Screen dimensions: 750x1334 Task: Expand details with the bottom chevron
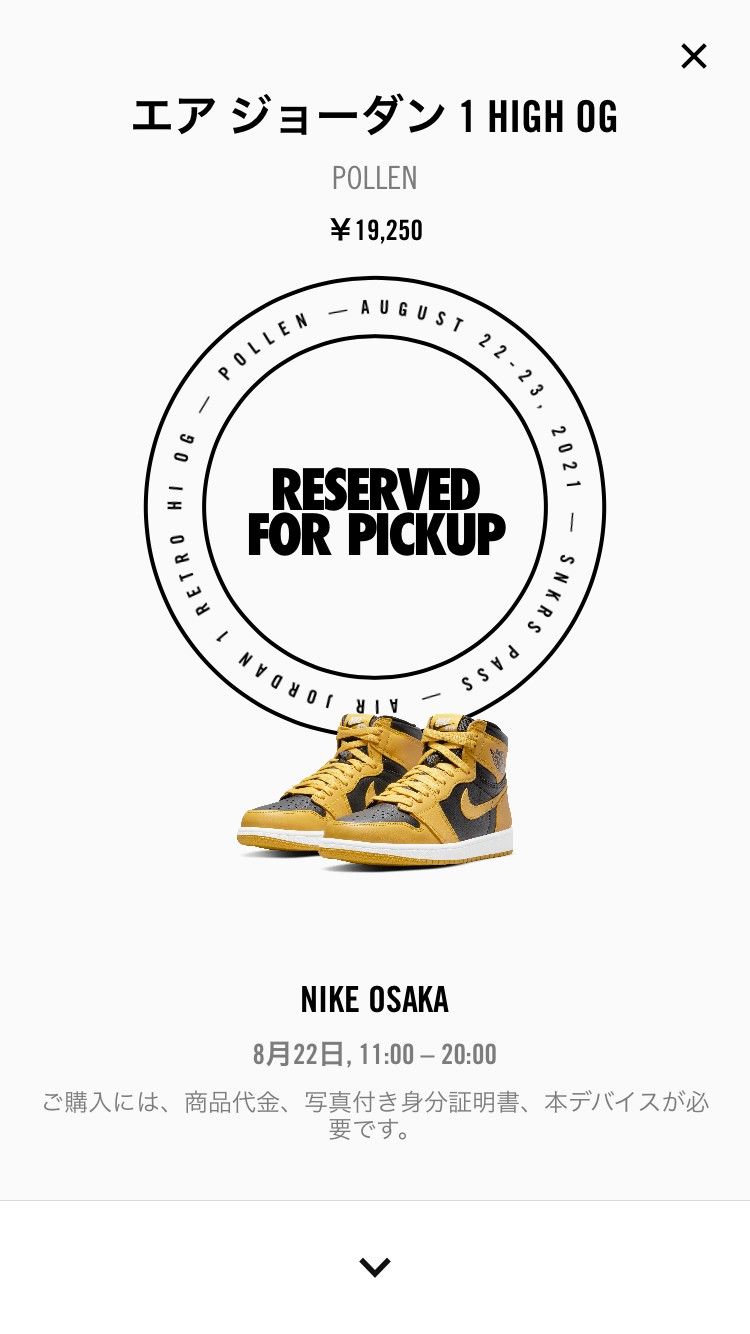pos(375,1267)
